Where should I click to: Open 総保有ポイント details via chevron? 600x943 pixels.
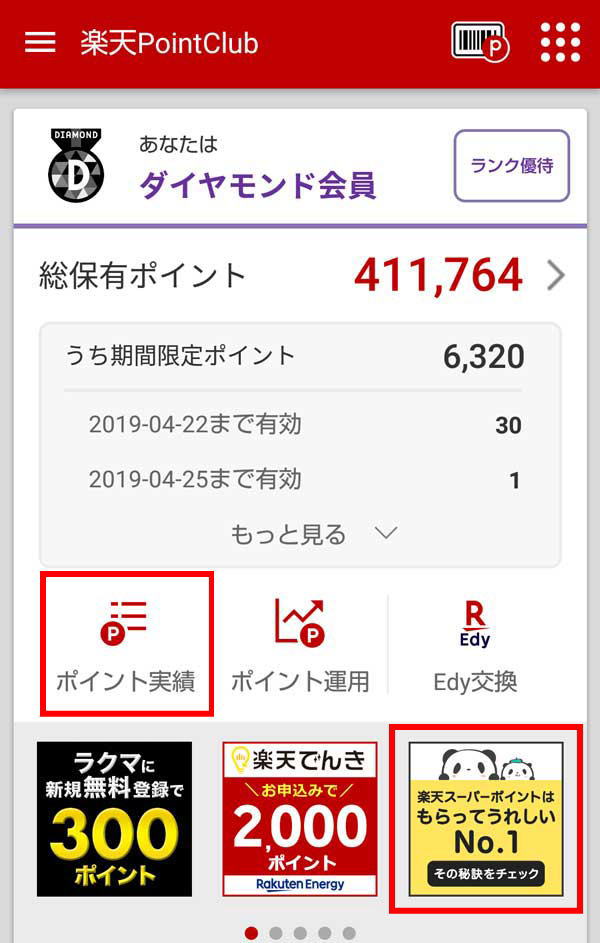556,276
